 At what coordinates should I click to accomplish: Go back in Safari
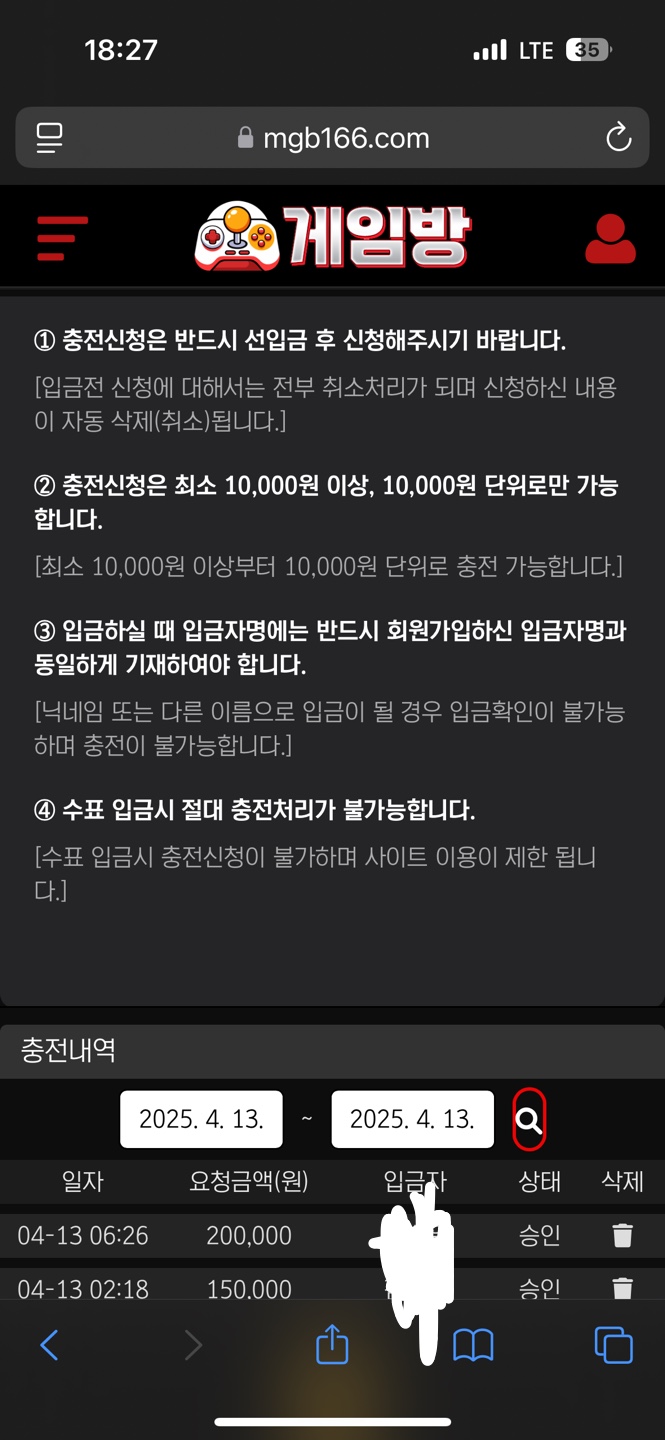(x=49, y=1346)
